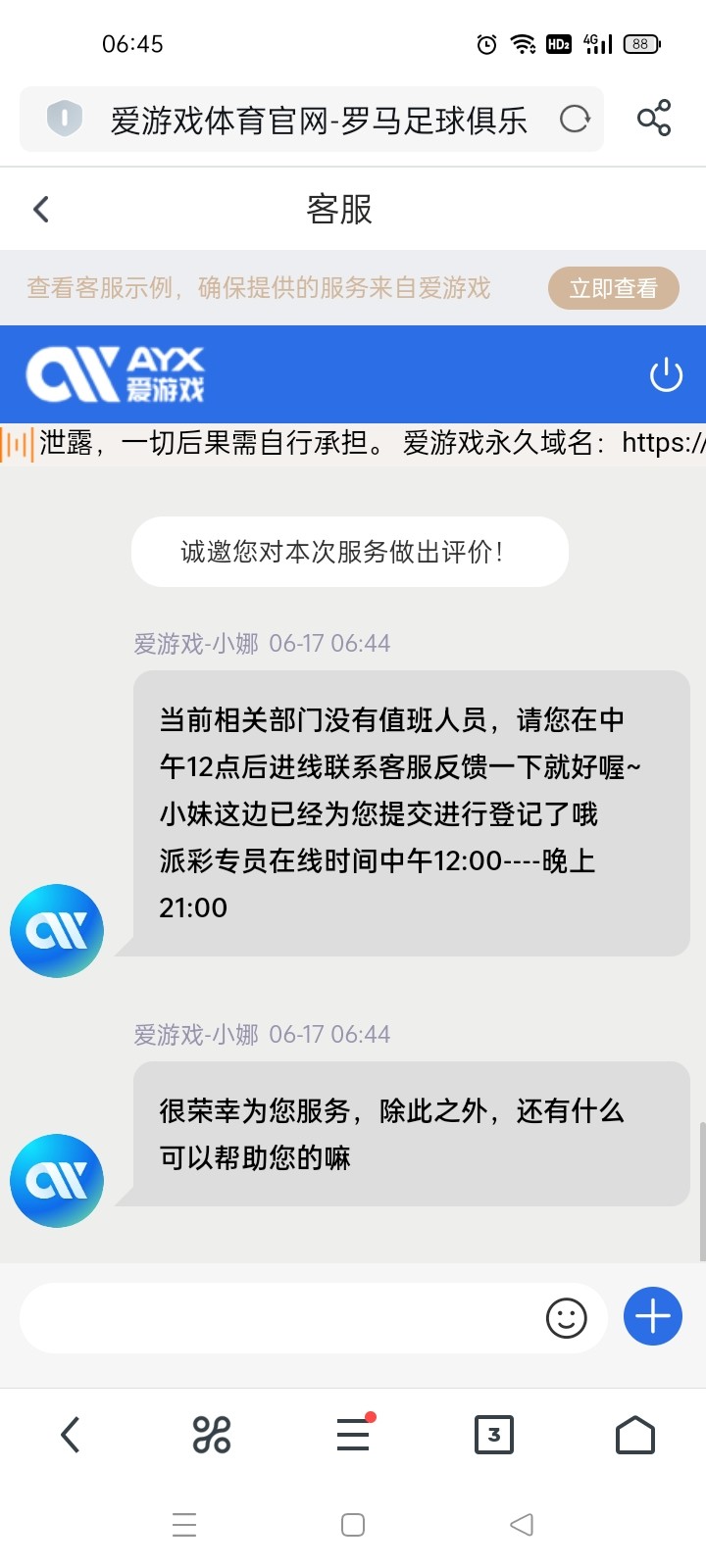Tap the service evaluation prompt bubble
This screenshot has width=706, height=1568.
point(349,551)
